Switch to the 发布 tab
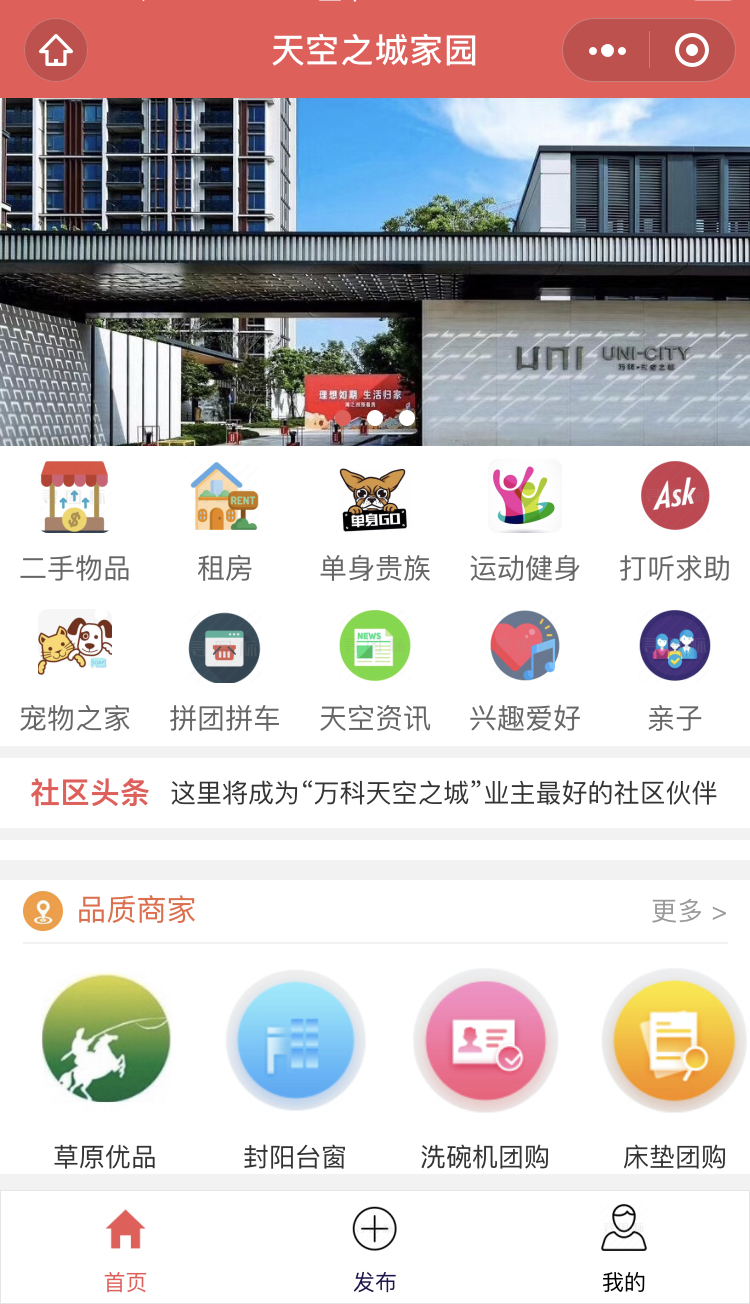This screenshot has height=1304, width=750. click(375, 1248)
